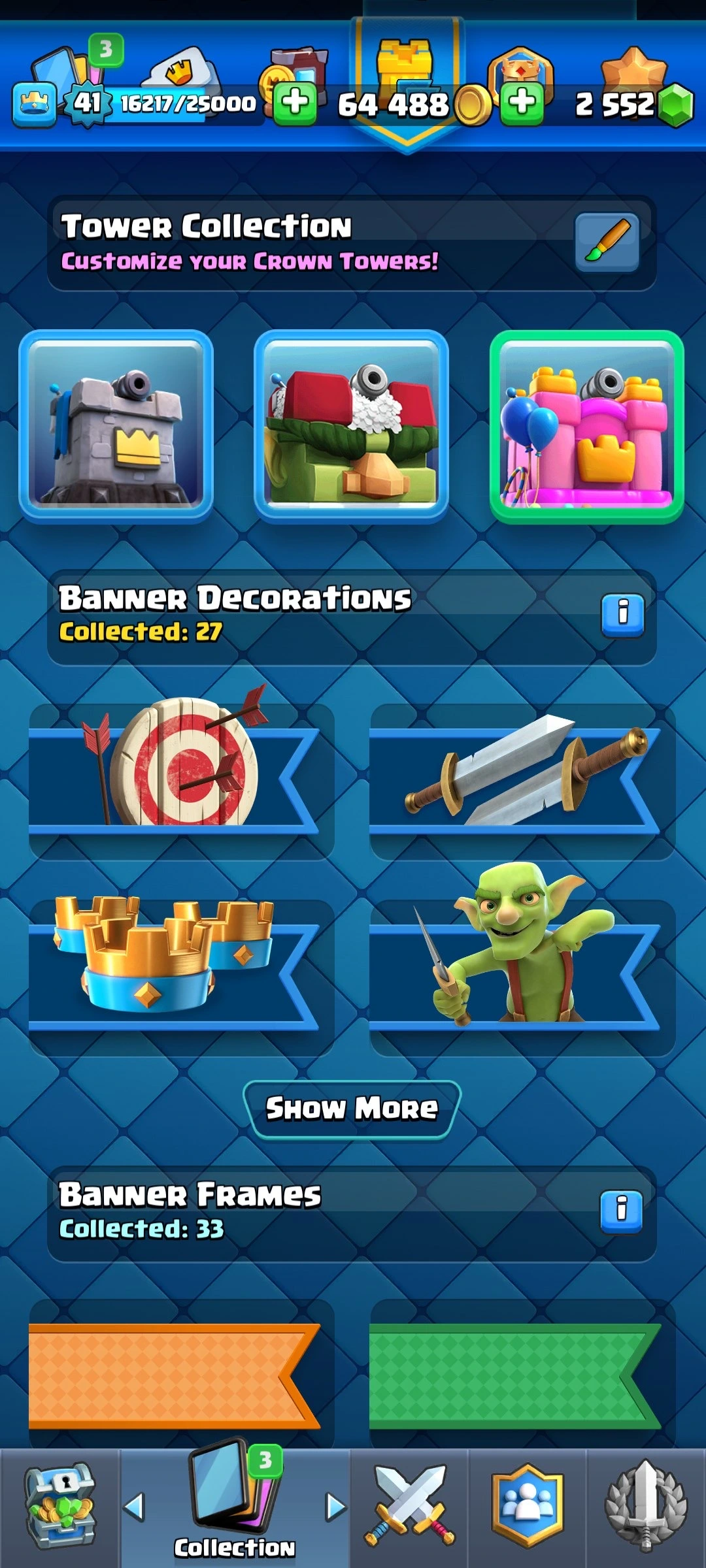This screenshot has height=1568, width=706.
Task: Choose the goblin with dagger banner decoration
Action: (522, 975)
